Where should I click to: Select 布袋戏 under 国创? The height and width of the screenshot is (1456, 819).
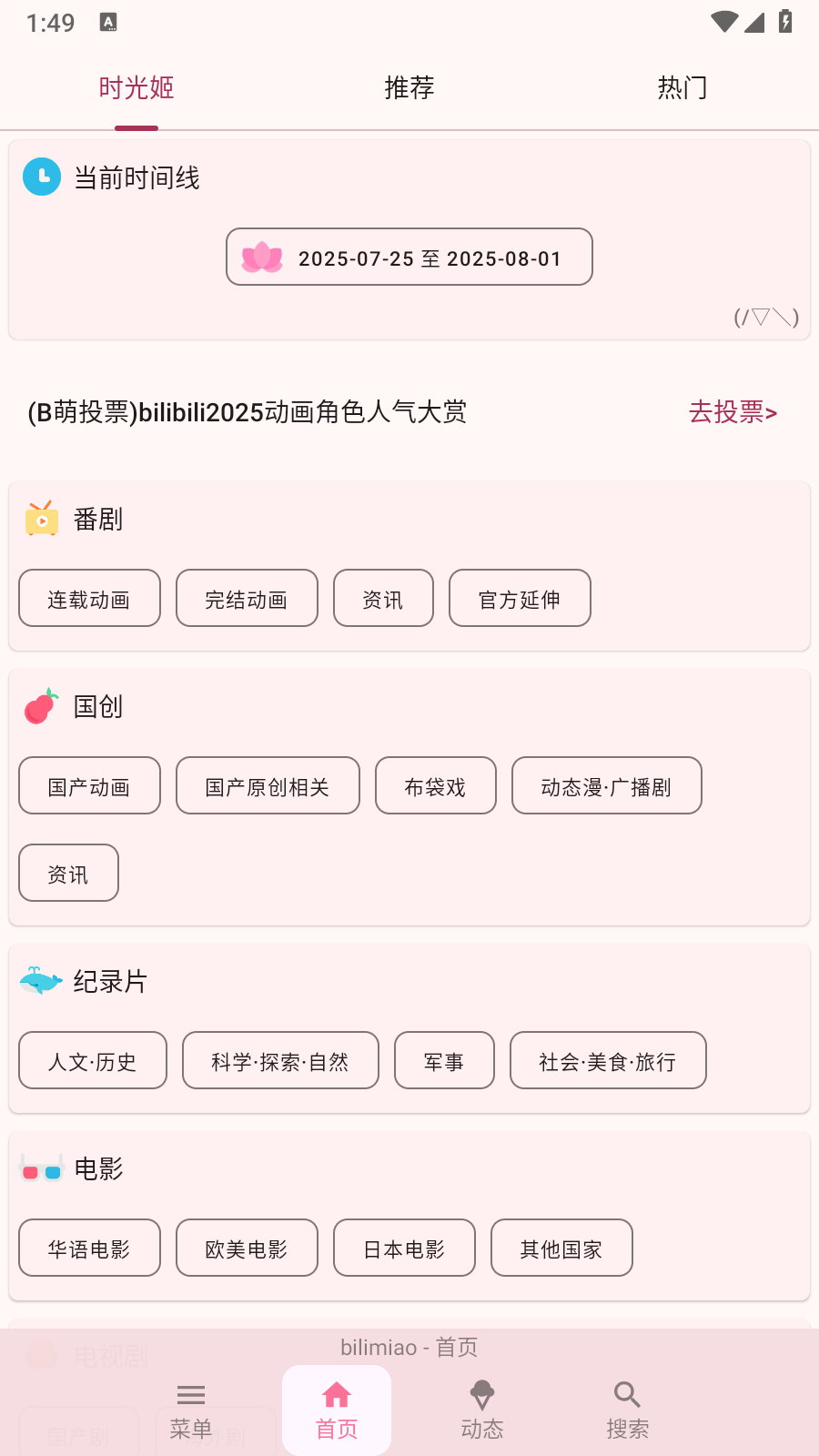pos(435,785)
